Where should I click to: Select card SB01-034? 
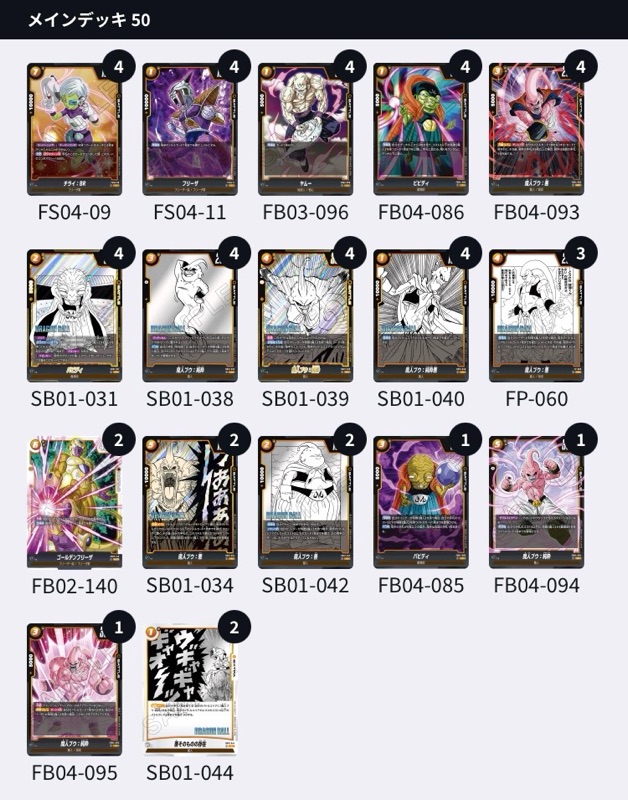[x=190, y=501]
